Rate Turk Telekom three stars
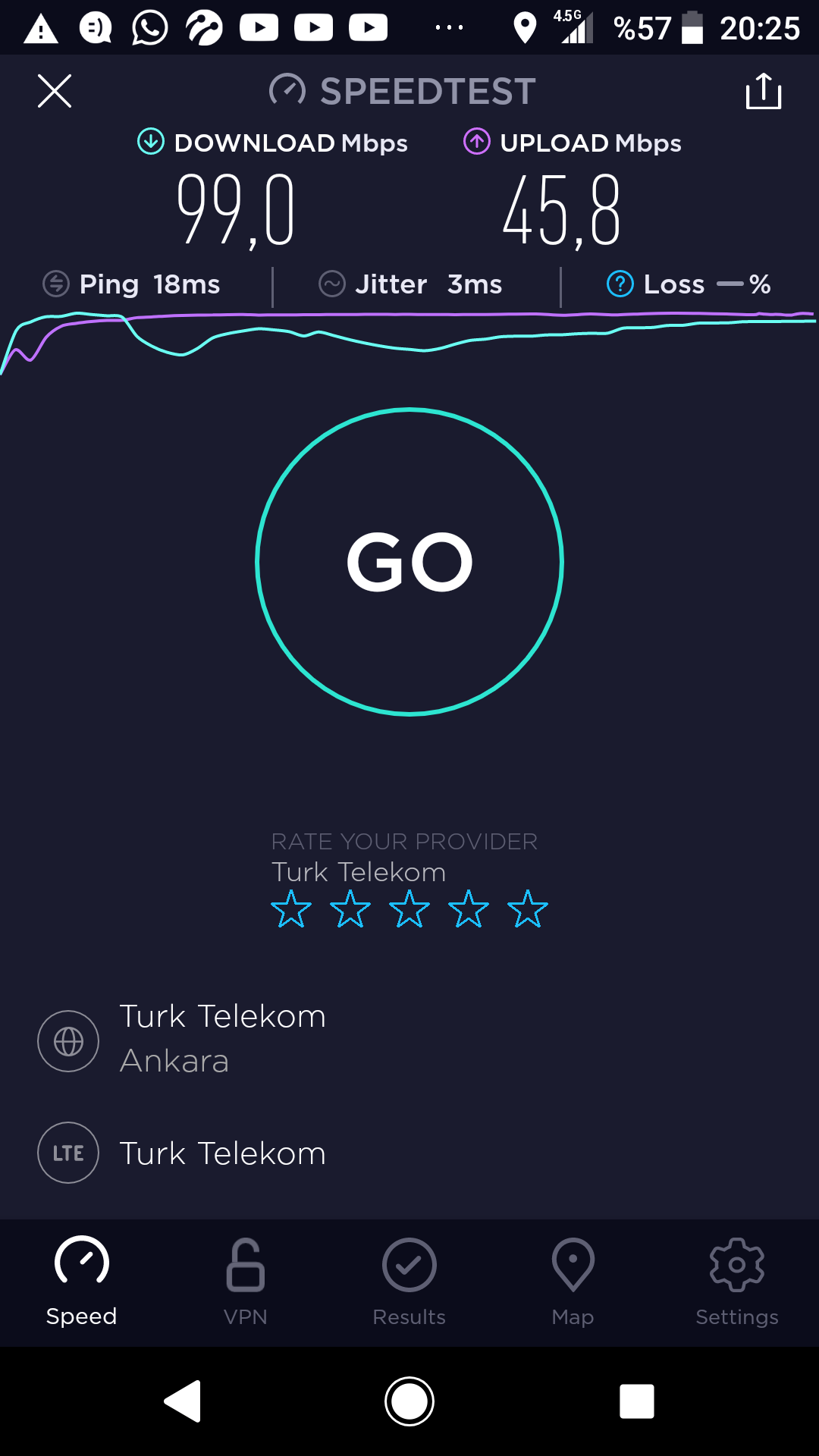 (409, 909)
